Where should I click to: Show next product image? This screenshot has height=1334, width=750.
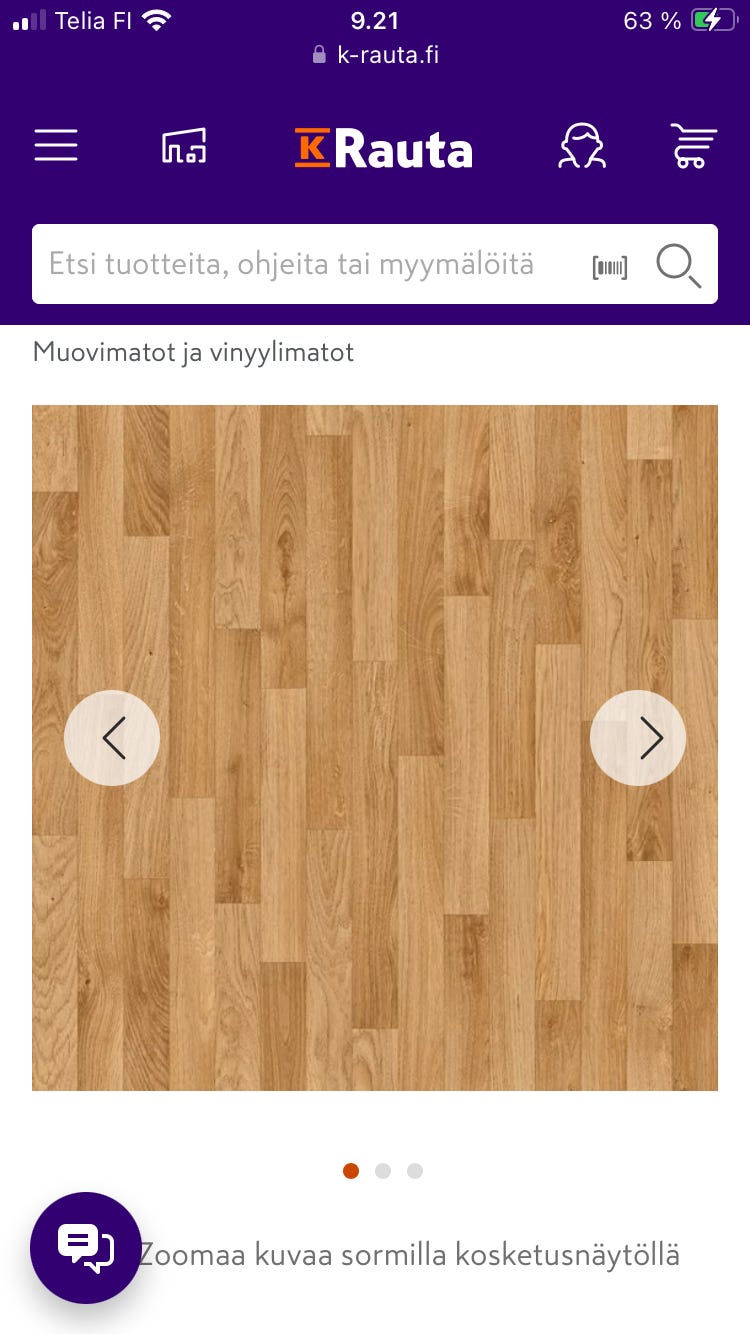638,738
